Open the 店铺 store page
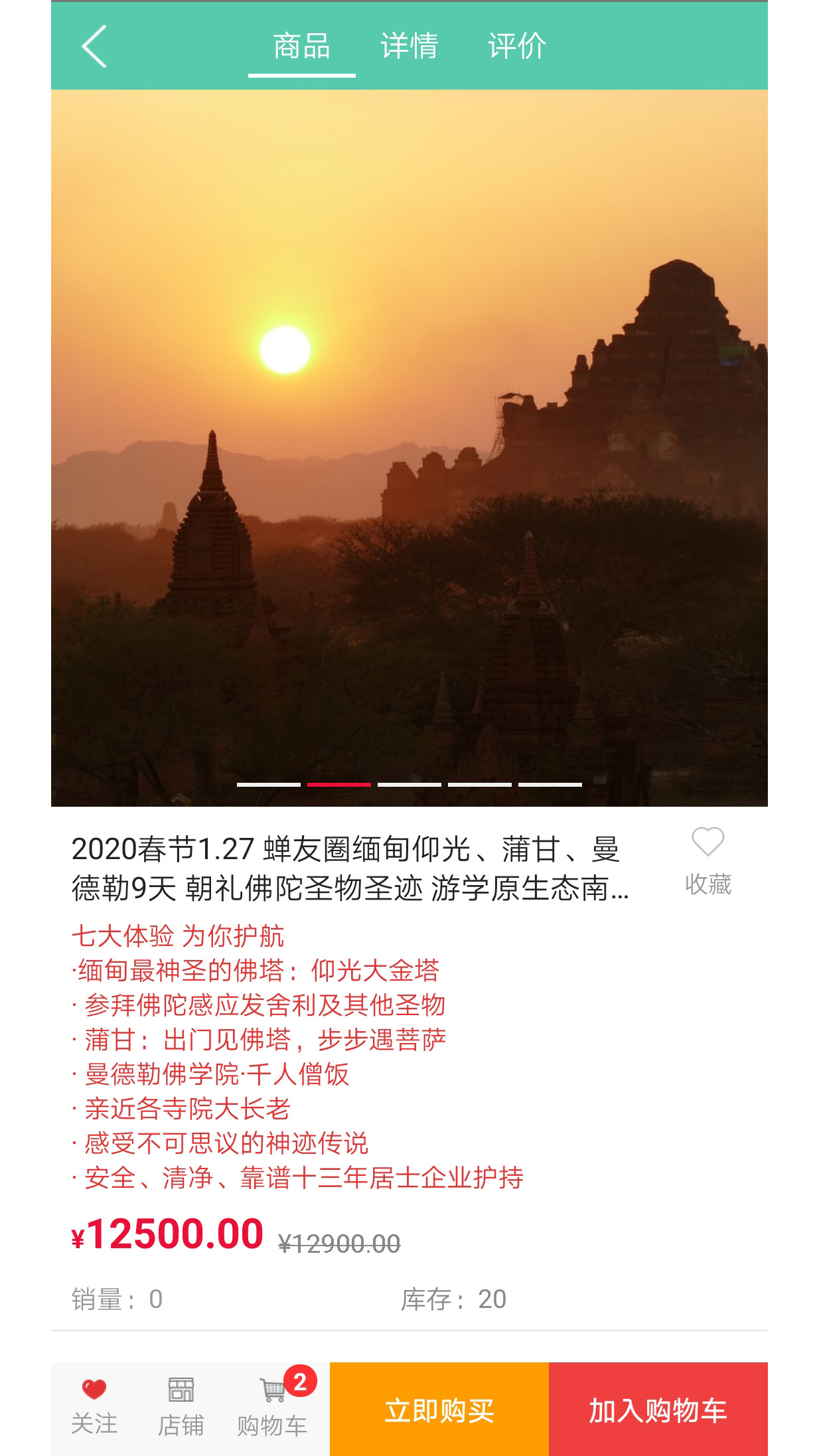819x1456 pixels. point(181,1406)
